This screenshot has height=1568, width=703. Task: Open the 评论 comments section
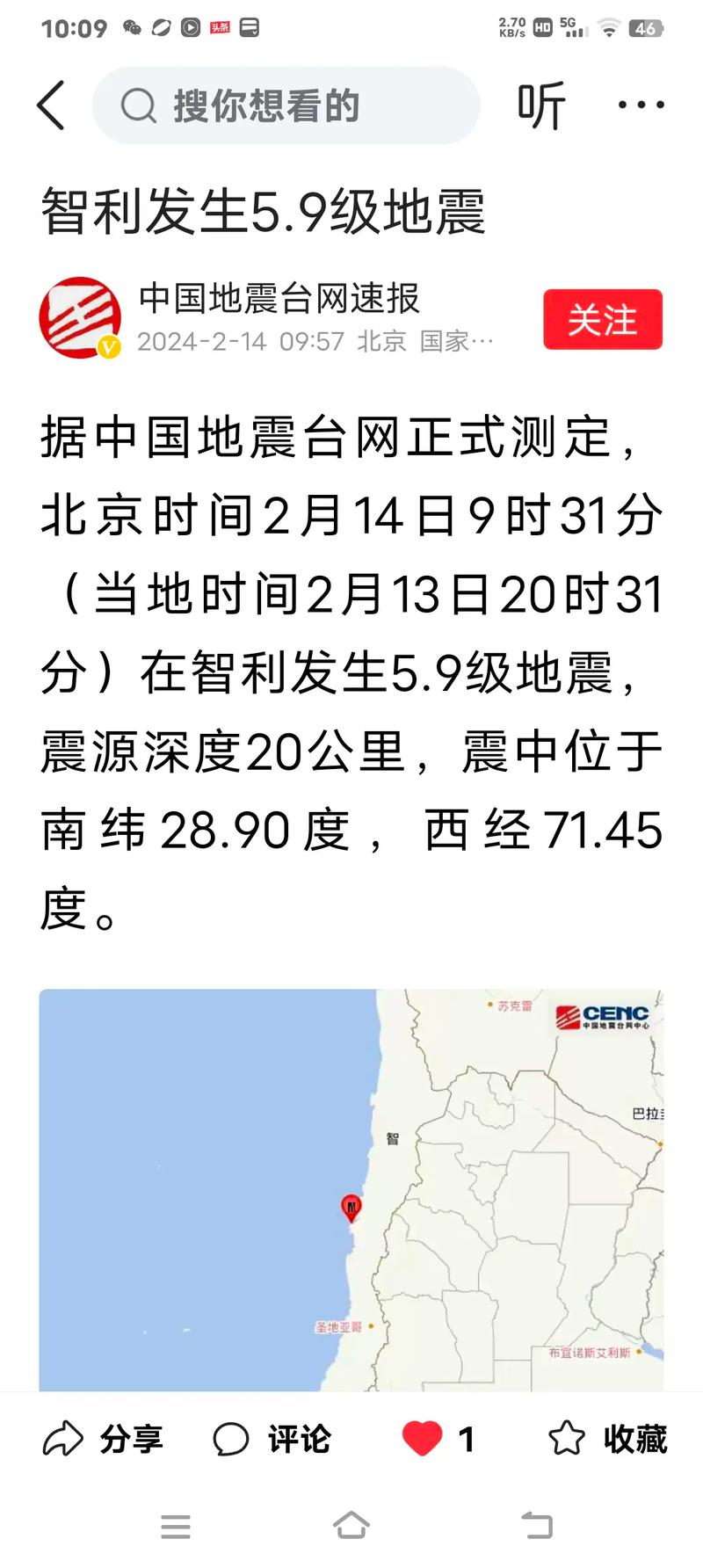[x=272, y=1439]
